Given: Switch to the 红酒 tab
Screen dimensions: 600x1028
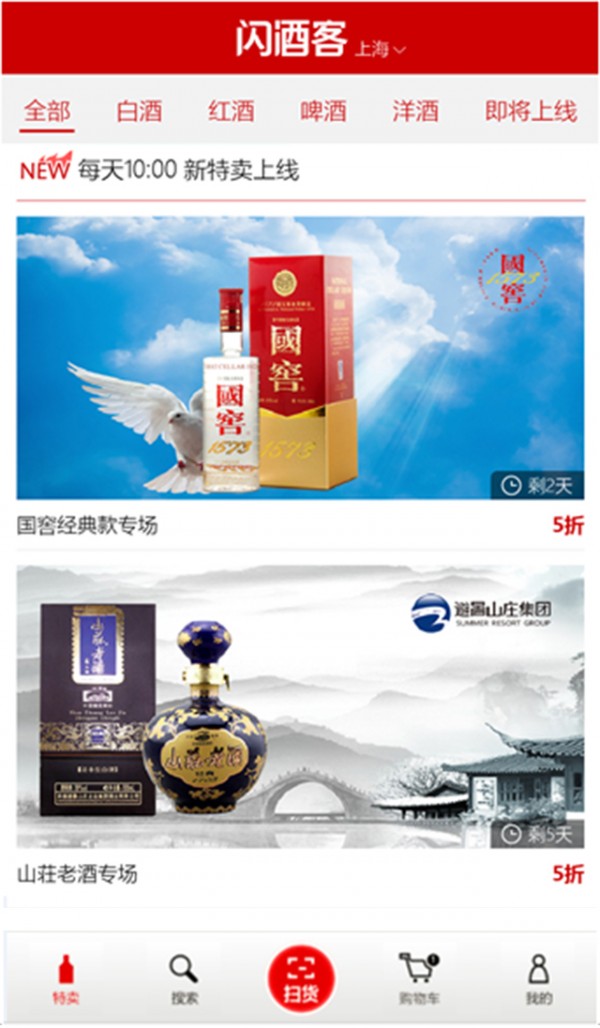Looking at the screenshot, I should [231, 110].
